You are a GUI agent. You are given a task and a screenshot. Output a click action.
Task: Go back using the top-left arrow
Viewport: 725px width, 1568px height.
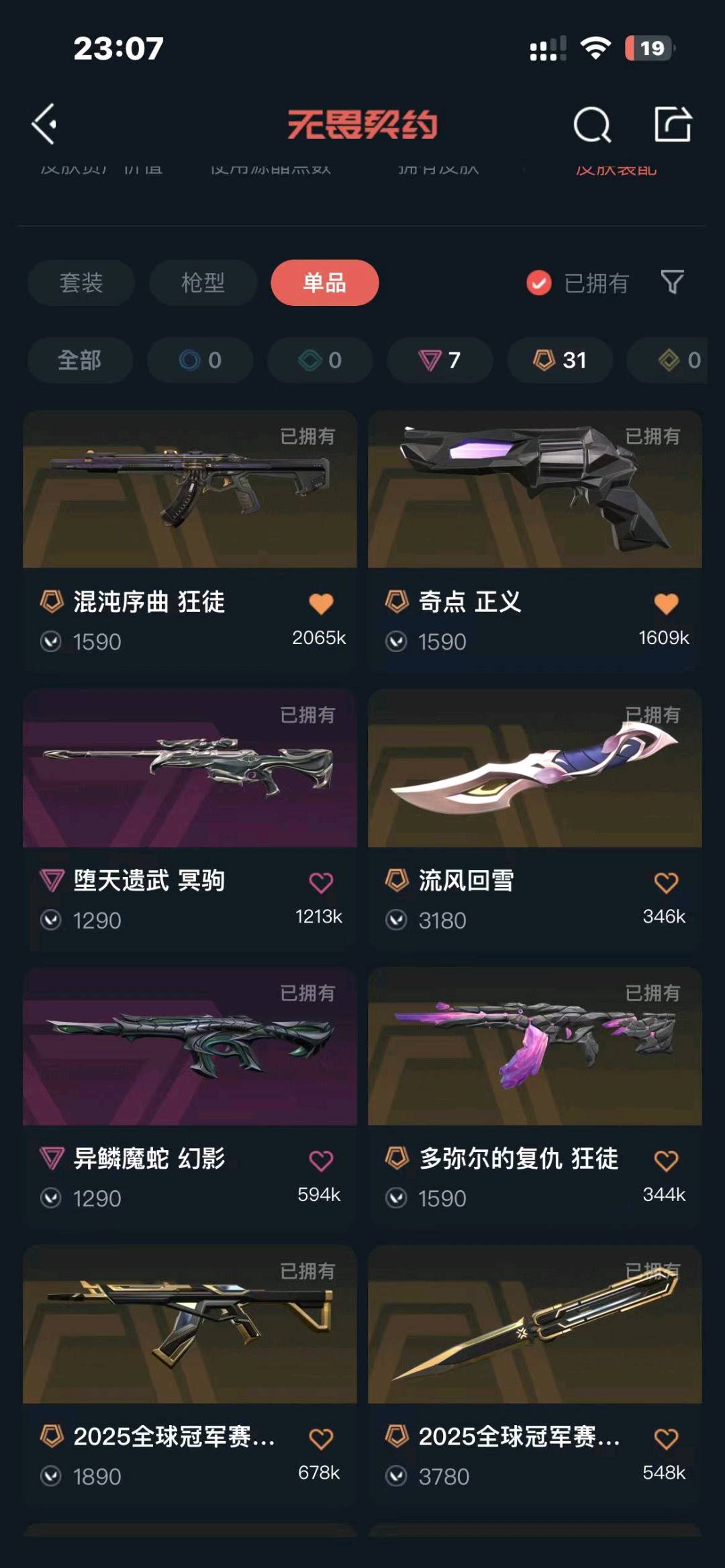click(x=44, y=124)
